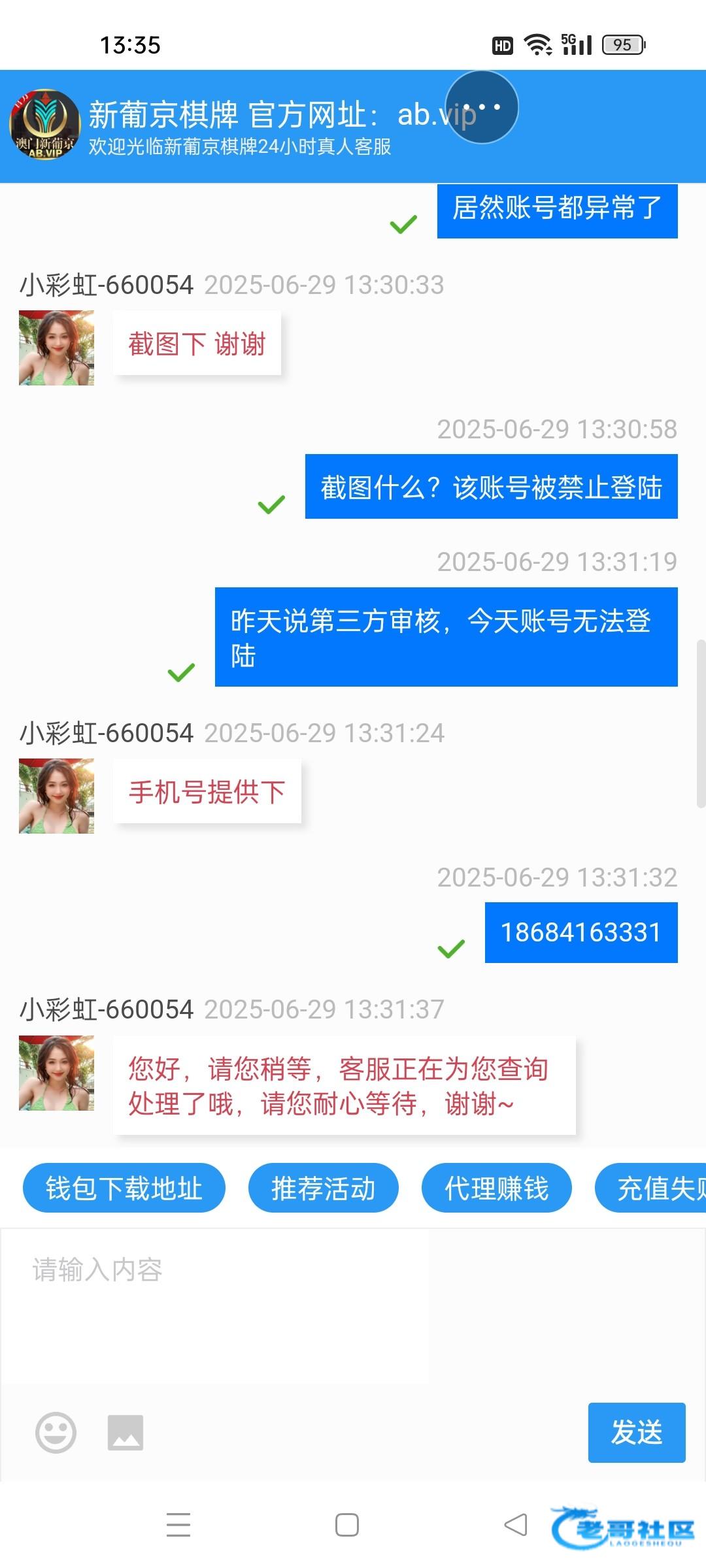Go back with system back button
The width and height of the screenshot is (706, 1568).
[516, 1525]
